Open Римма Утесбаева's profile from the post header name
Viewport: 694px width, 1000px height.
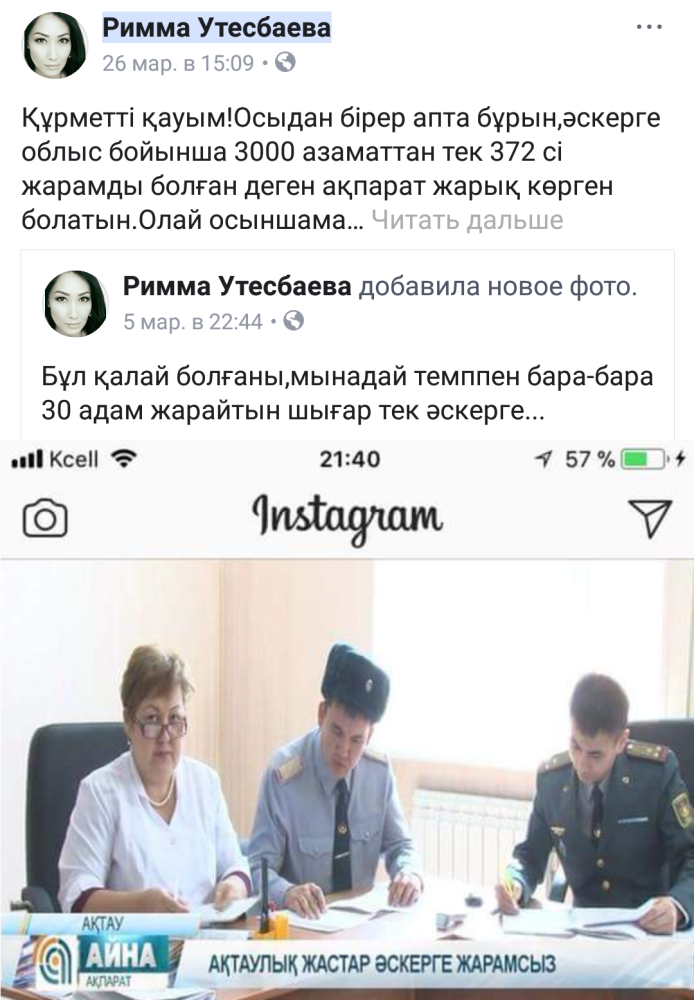coord(216,29)
